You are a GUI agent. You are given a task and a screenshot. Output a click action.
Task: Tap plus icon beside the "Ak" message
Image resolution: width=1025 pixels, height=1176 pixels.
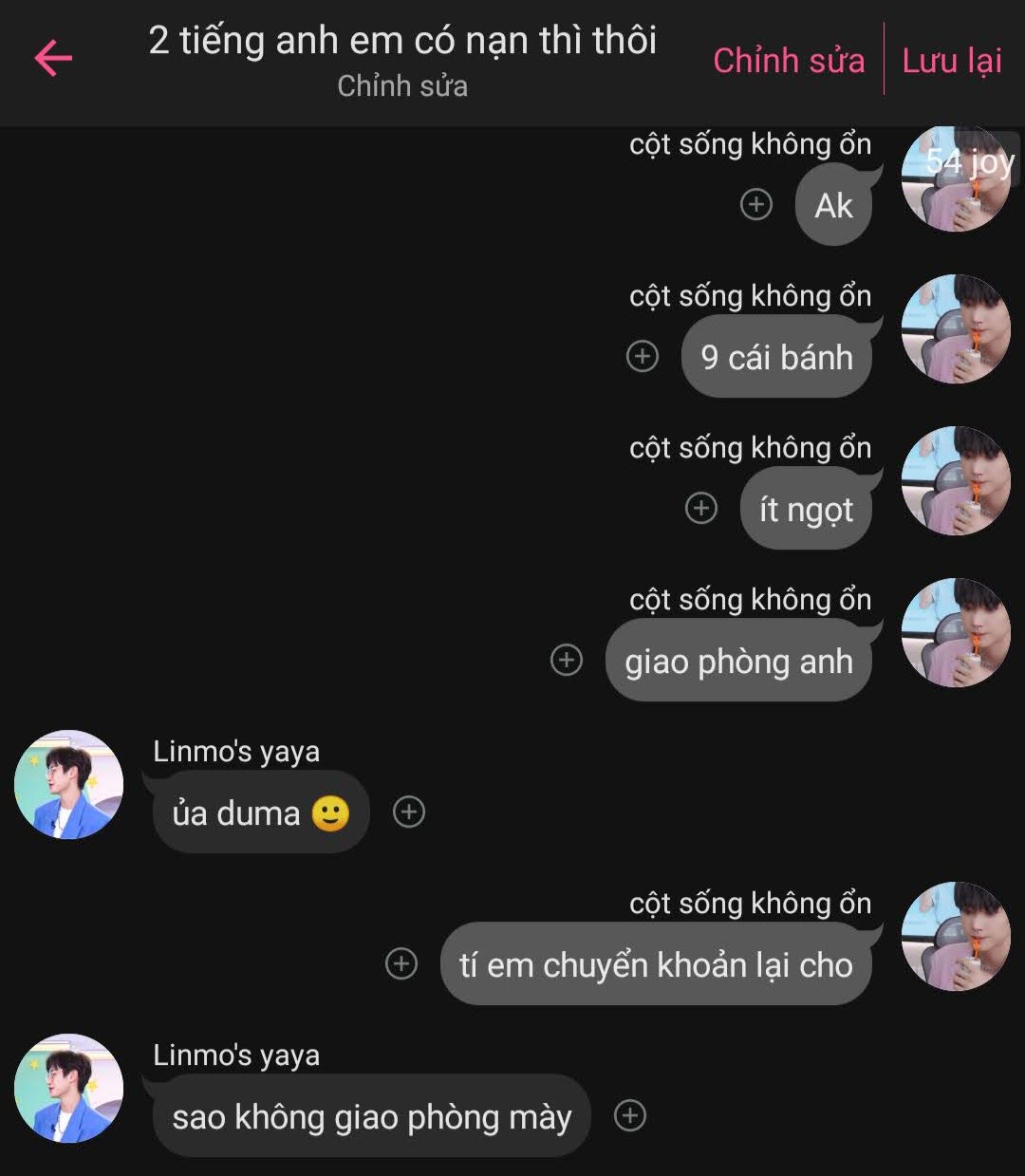[x=756, y=204]
